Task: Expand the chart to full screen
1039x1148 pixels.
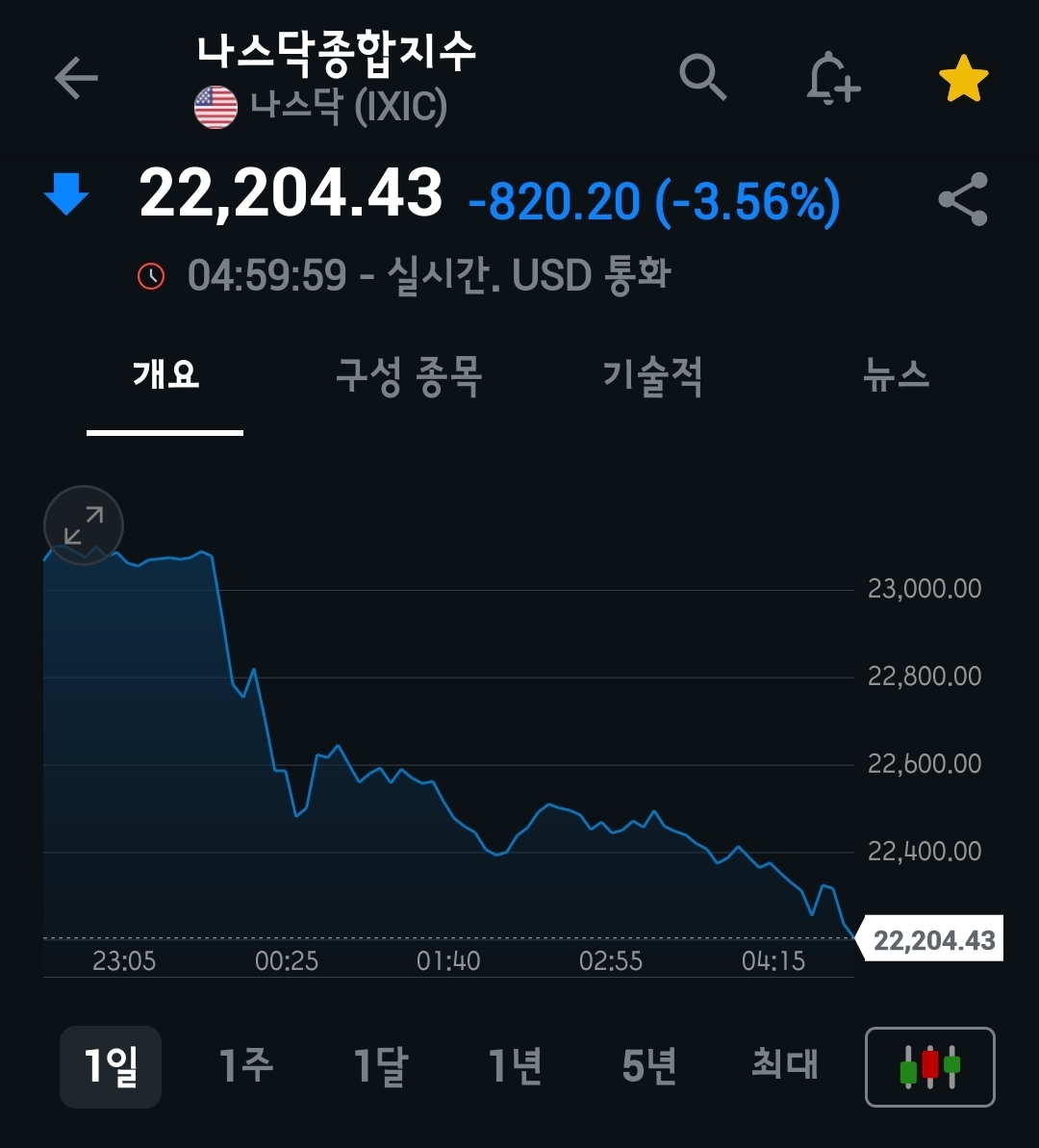Action: tap(84, 525)
